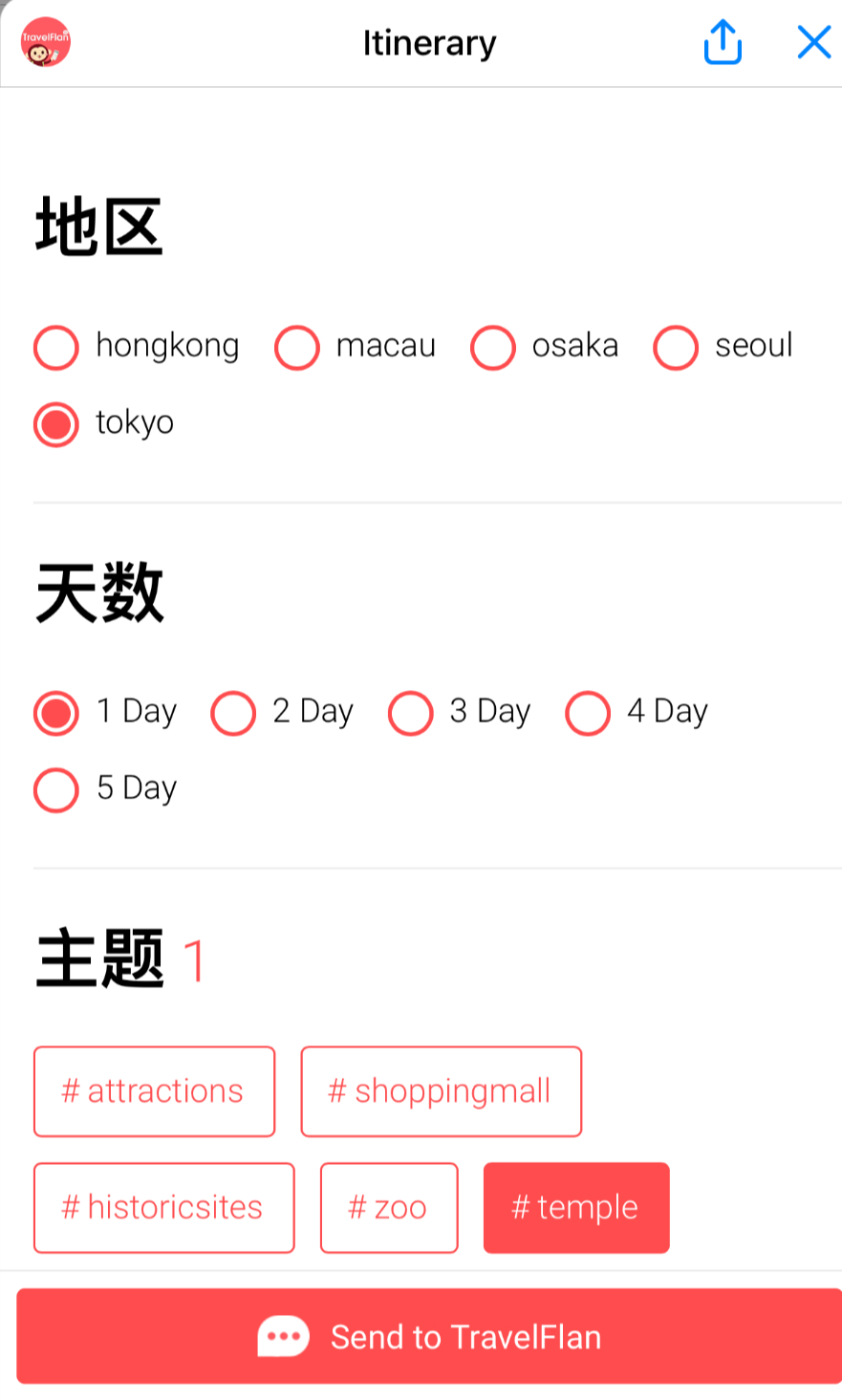This screenshot has height=1400, width=842.
Task: Select seoul as the region
Action: [x=676, y=347]
